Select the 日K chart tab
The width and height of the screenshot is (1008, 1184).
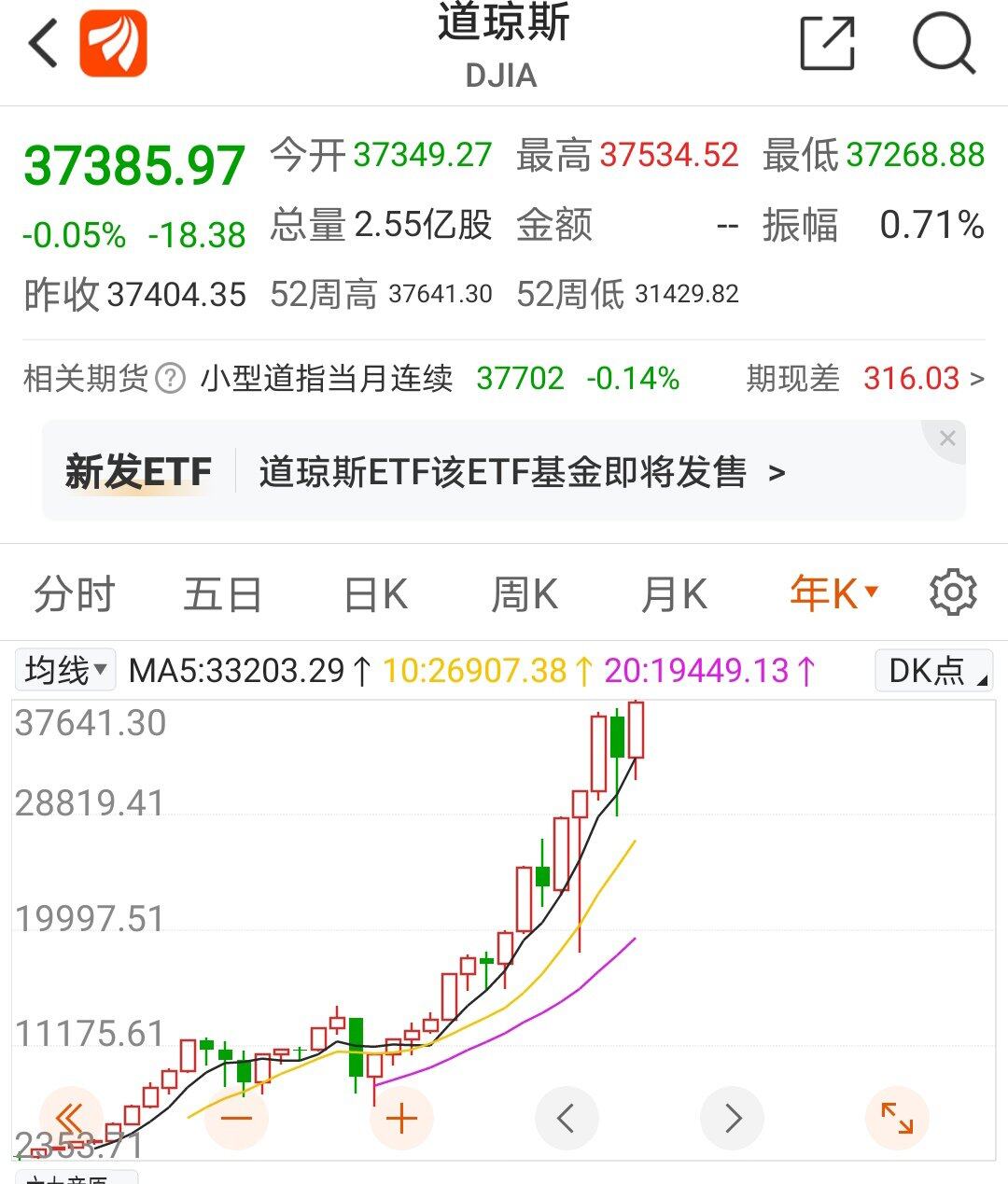pyautogui.click(x=375, y=594)
